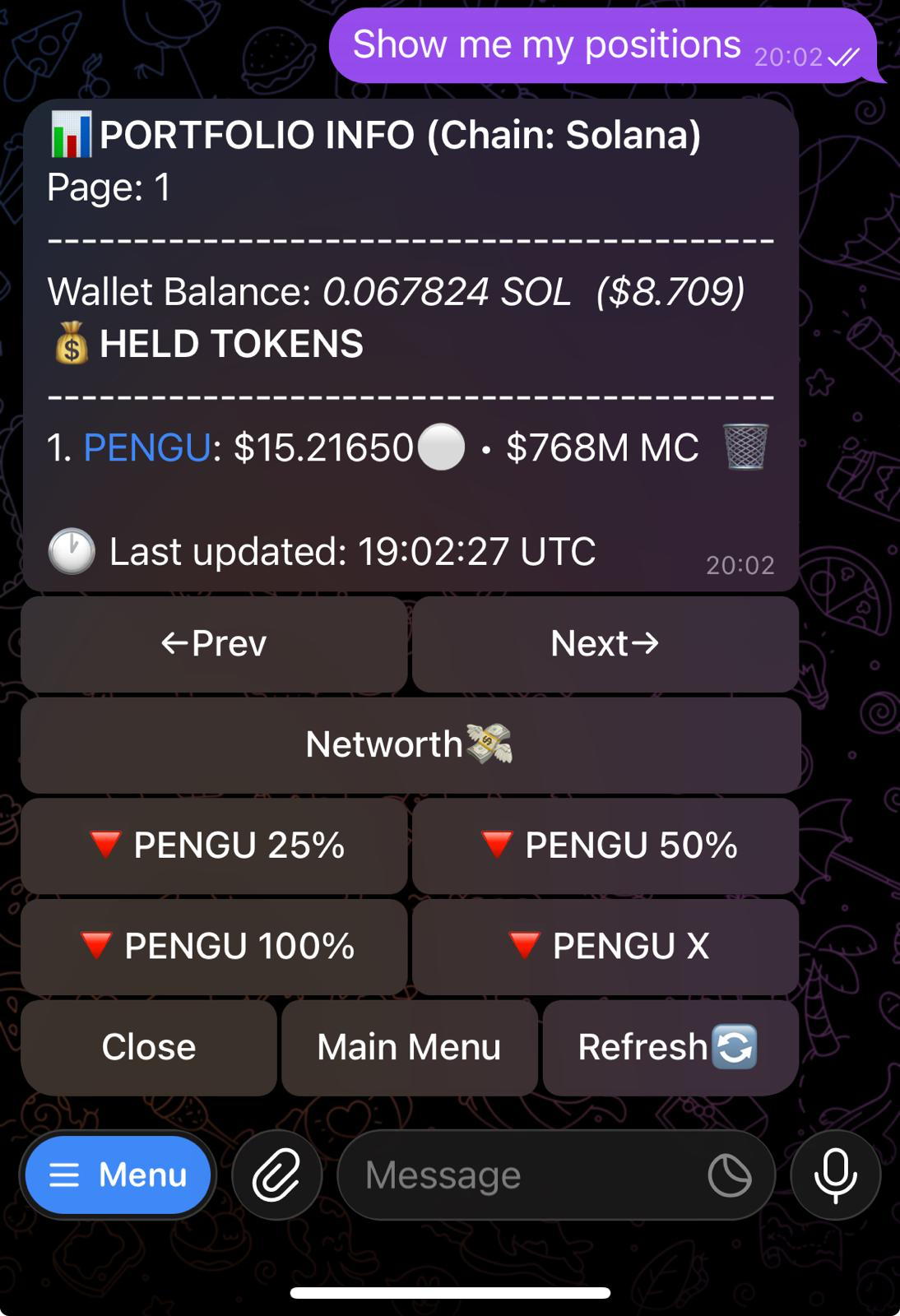Close the portfolio panel
The image size is (900, 1316).
[149, 1048]
